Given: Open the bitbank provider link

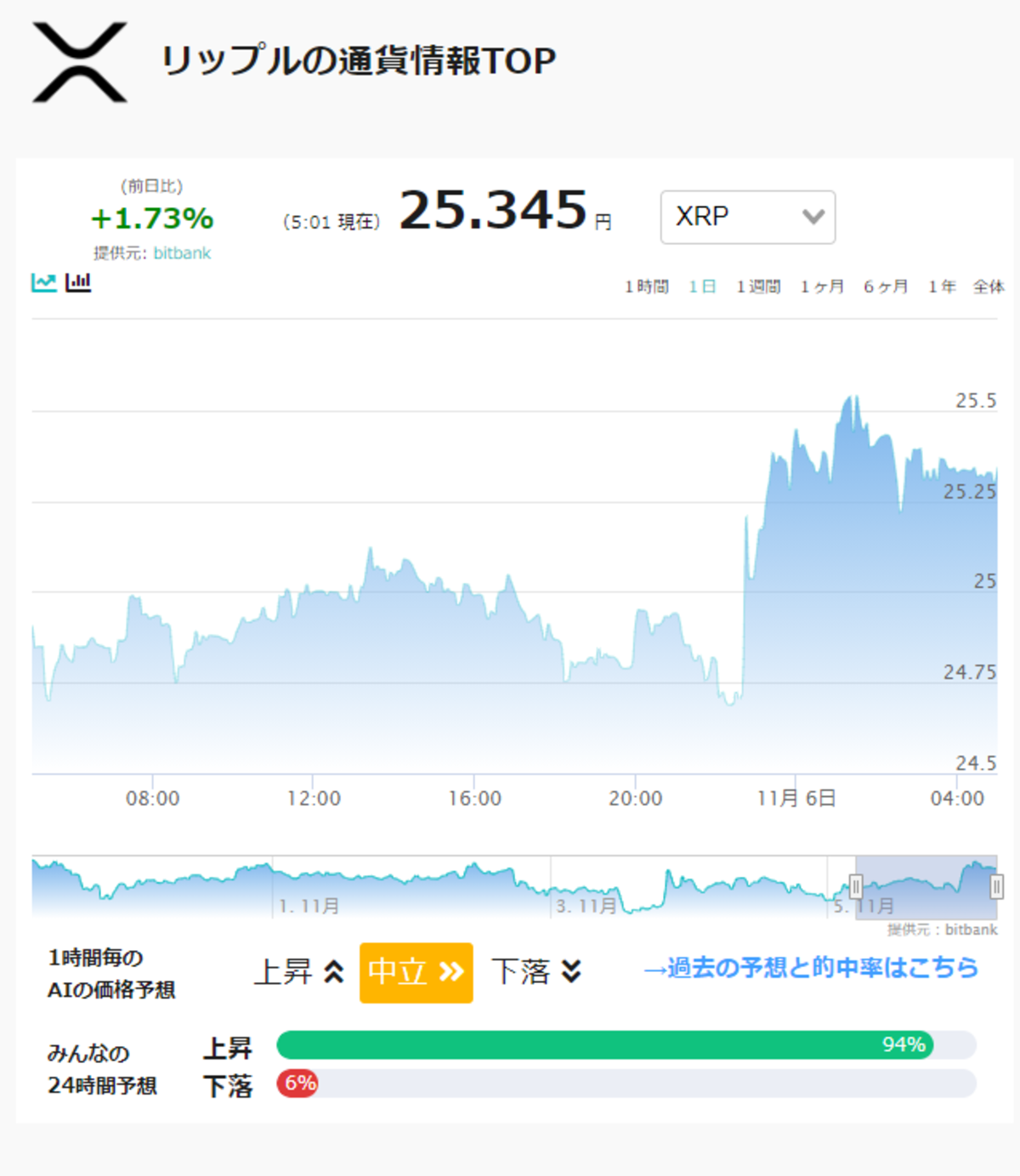Looking at the screenshot, I should 182,253.
